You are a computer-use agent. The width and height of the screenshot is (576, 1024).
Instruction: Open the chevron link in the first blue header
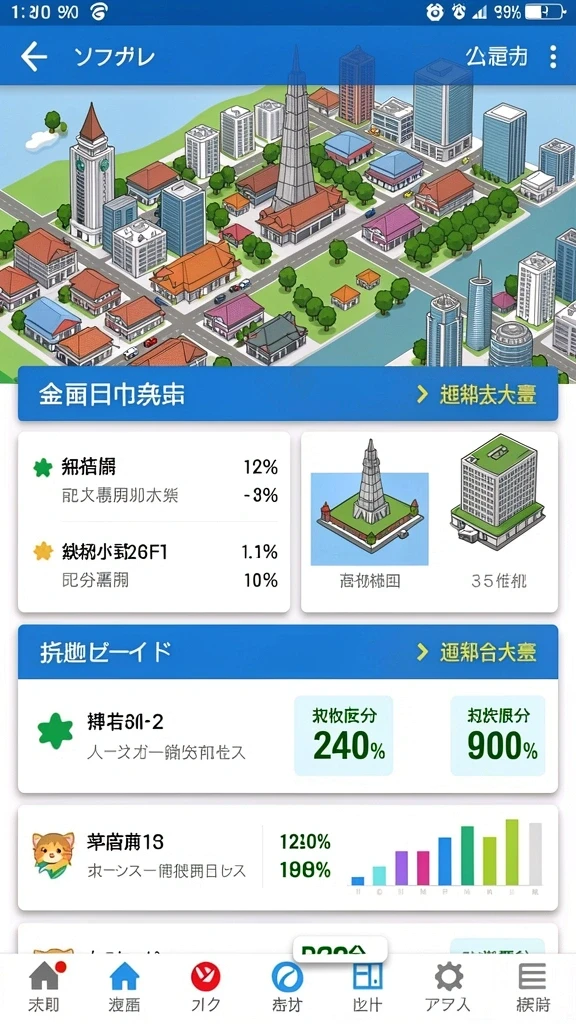click(476, 394)
